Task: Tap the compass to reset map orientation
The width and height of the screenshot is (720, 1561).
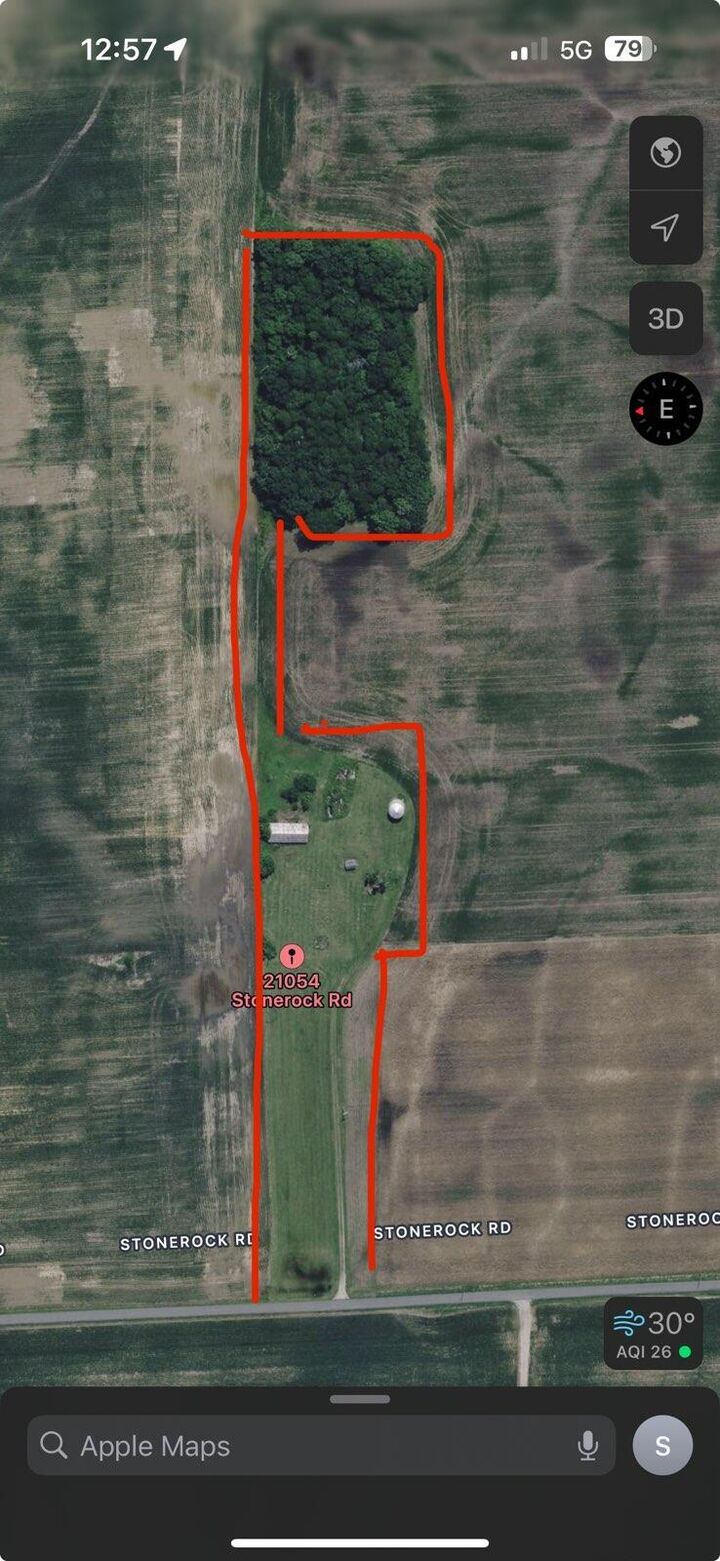Action: coord(666,408)
